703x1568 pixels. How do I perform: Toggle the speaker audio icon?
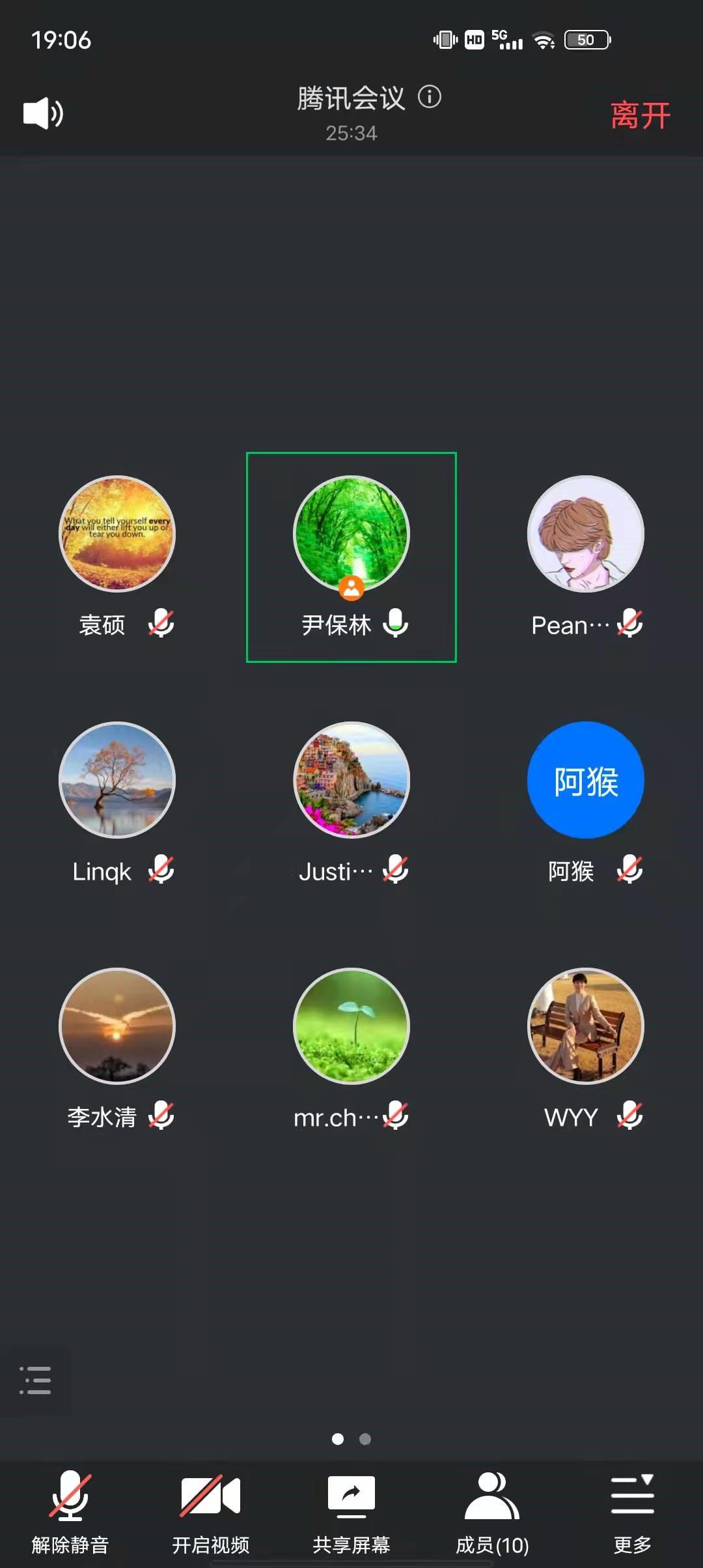[43, 113]
